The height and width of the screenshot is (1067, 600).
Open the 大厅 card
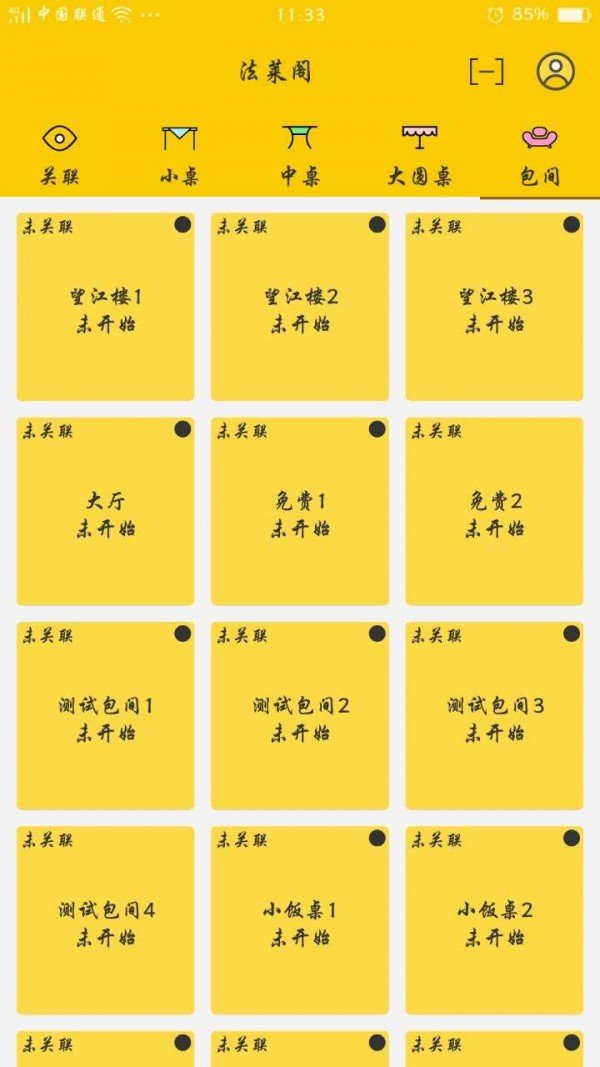click(105, 511)
